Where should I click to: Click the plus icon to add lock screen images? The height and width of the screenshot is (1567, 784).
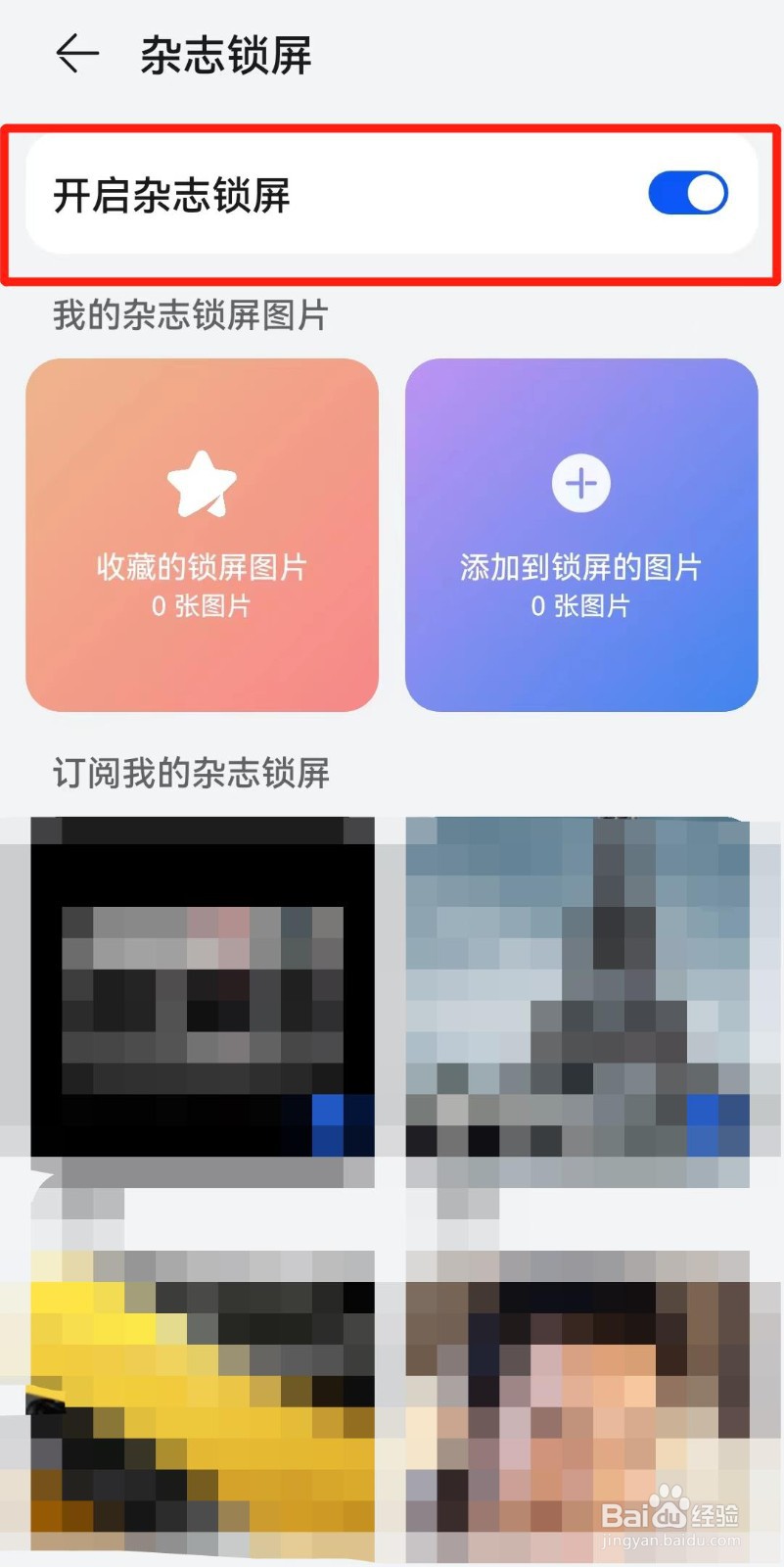580,482
